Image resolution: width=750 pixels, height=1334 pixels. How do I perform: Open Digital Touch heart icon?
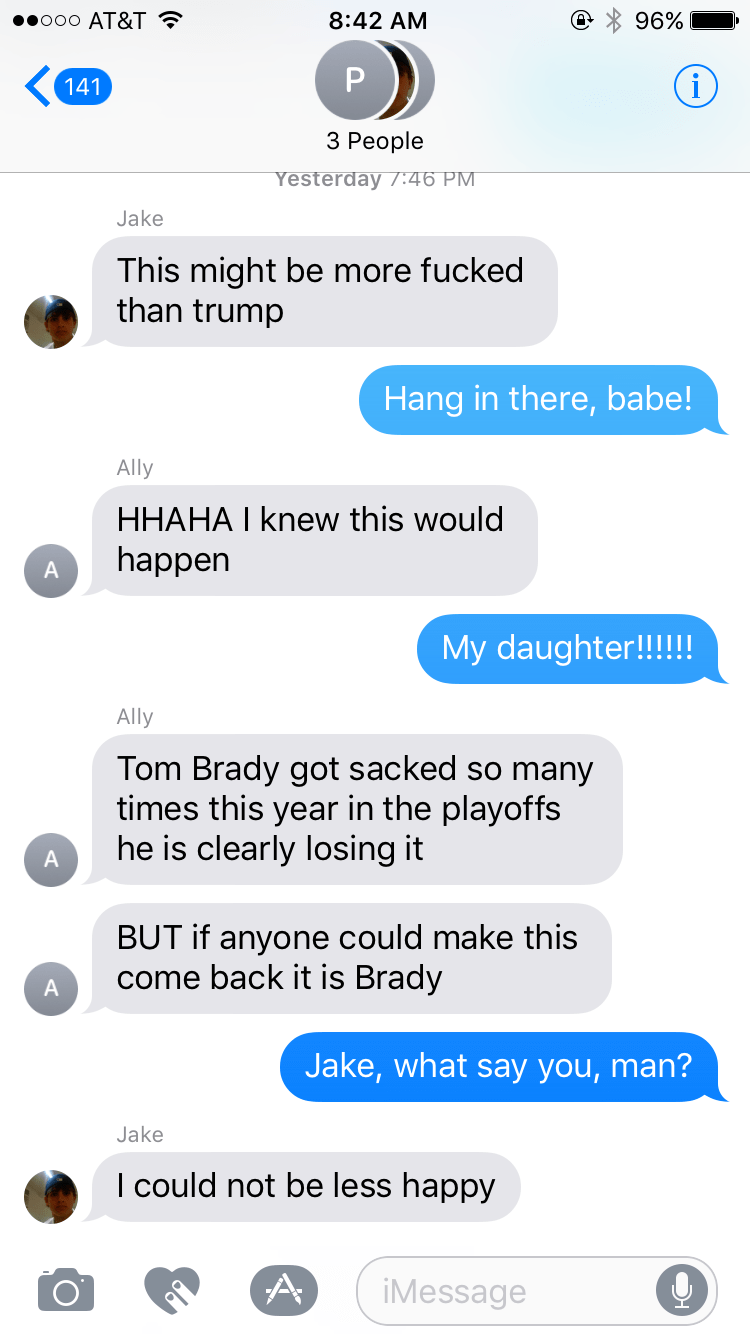coord(172,1290)
